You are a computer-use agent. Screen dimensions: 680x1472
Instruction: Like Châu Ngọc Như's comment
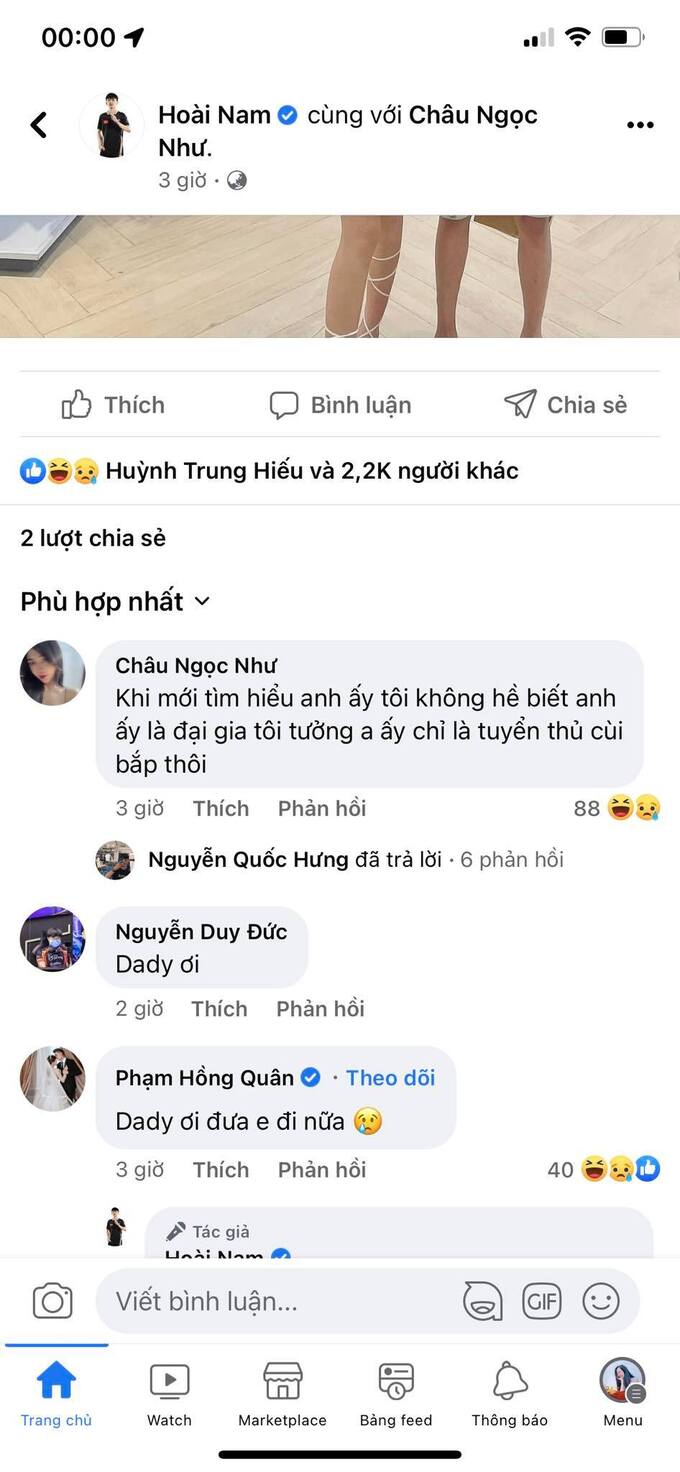click(221, 808)
